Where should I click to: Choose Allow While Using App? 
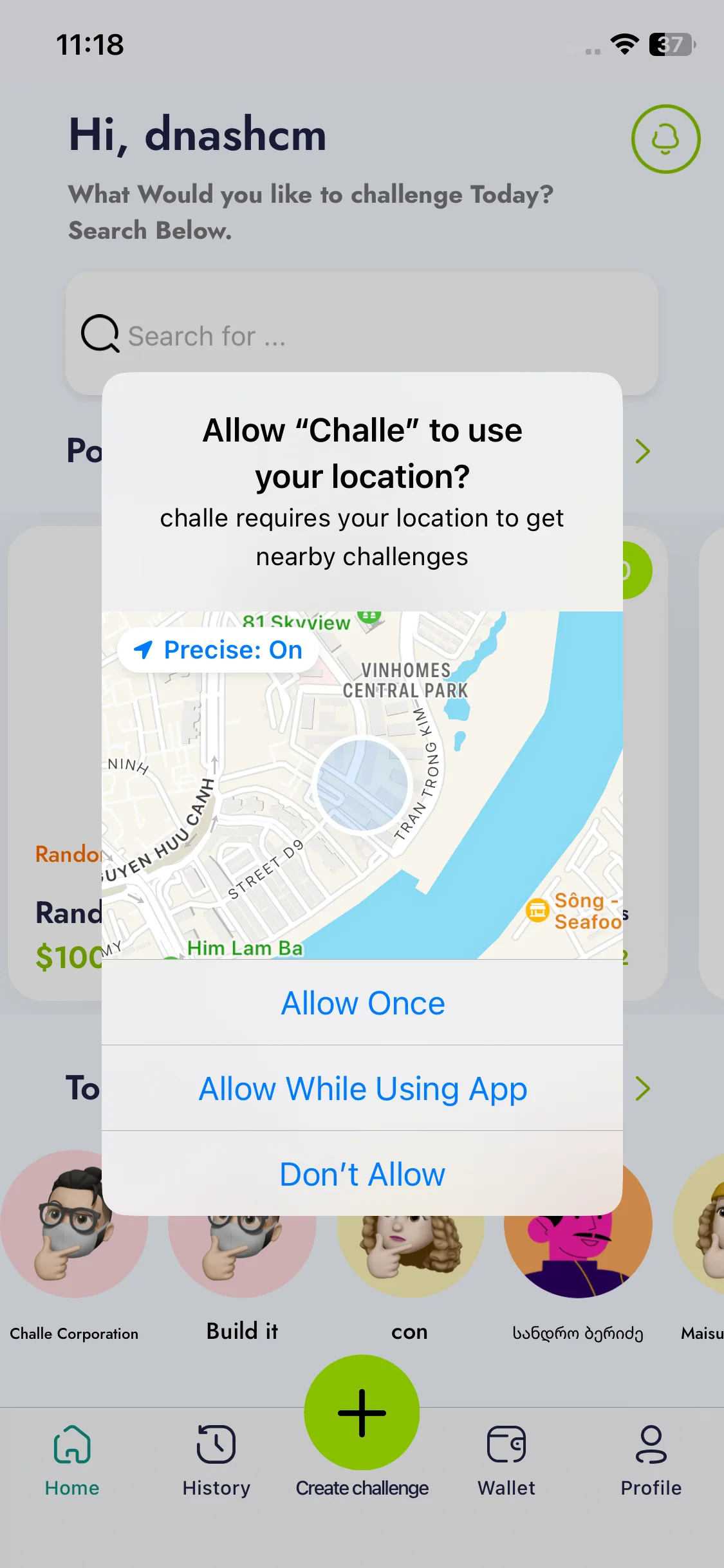pyautogui.click(x=362, y=1088)
